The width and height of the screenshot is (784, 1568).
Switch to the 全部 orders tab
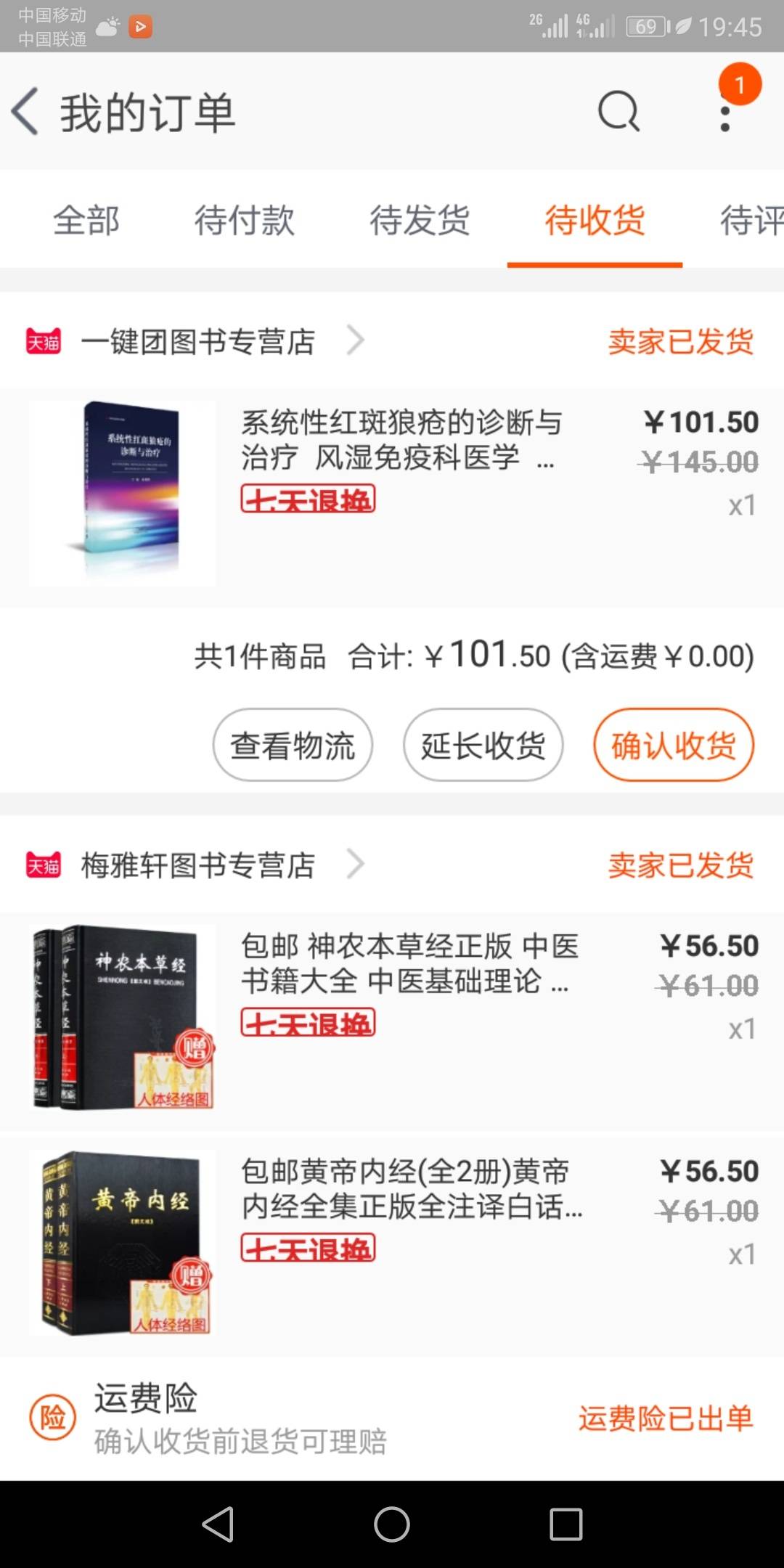pyautogui.click(x=85, y=220)
